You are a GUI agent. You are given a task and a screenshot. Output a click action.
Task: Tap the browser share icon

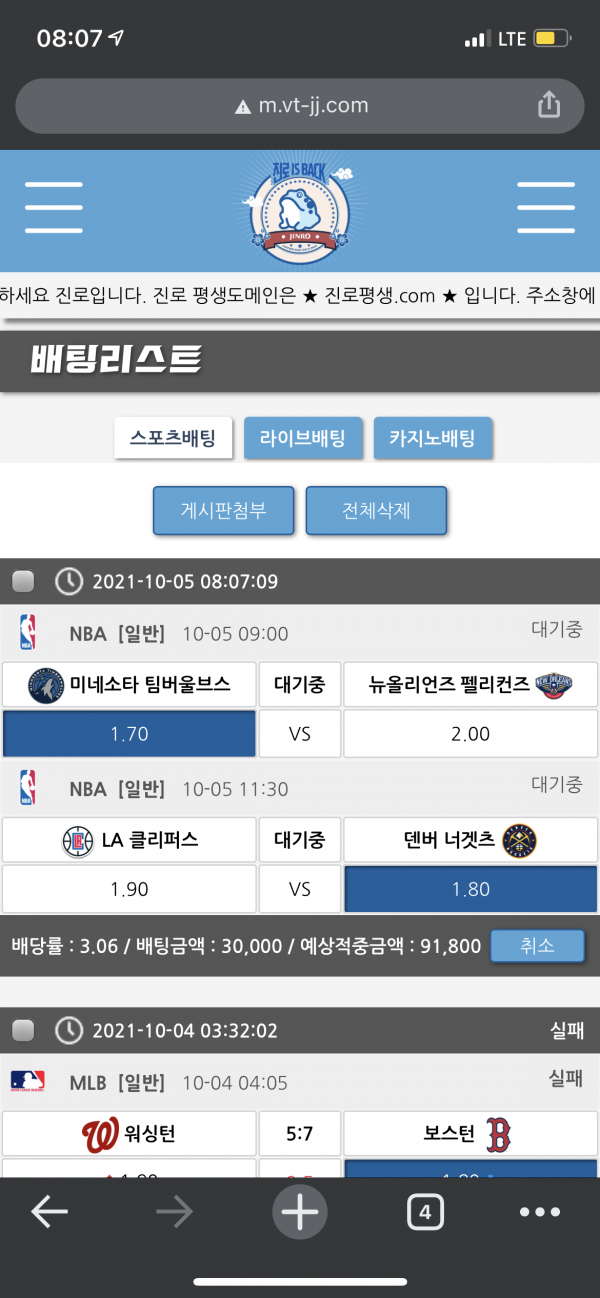[x=548, y=104]
